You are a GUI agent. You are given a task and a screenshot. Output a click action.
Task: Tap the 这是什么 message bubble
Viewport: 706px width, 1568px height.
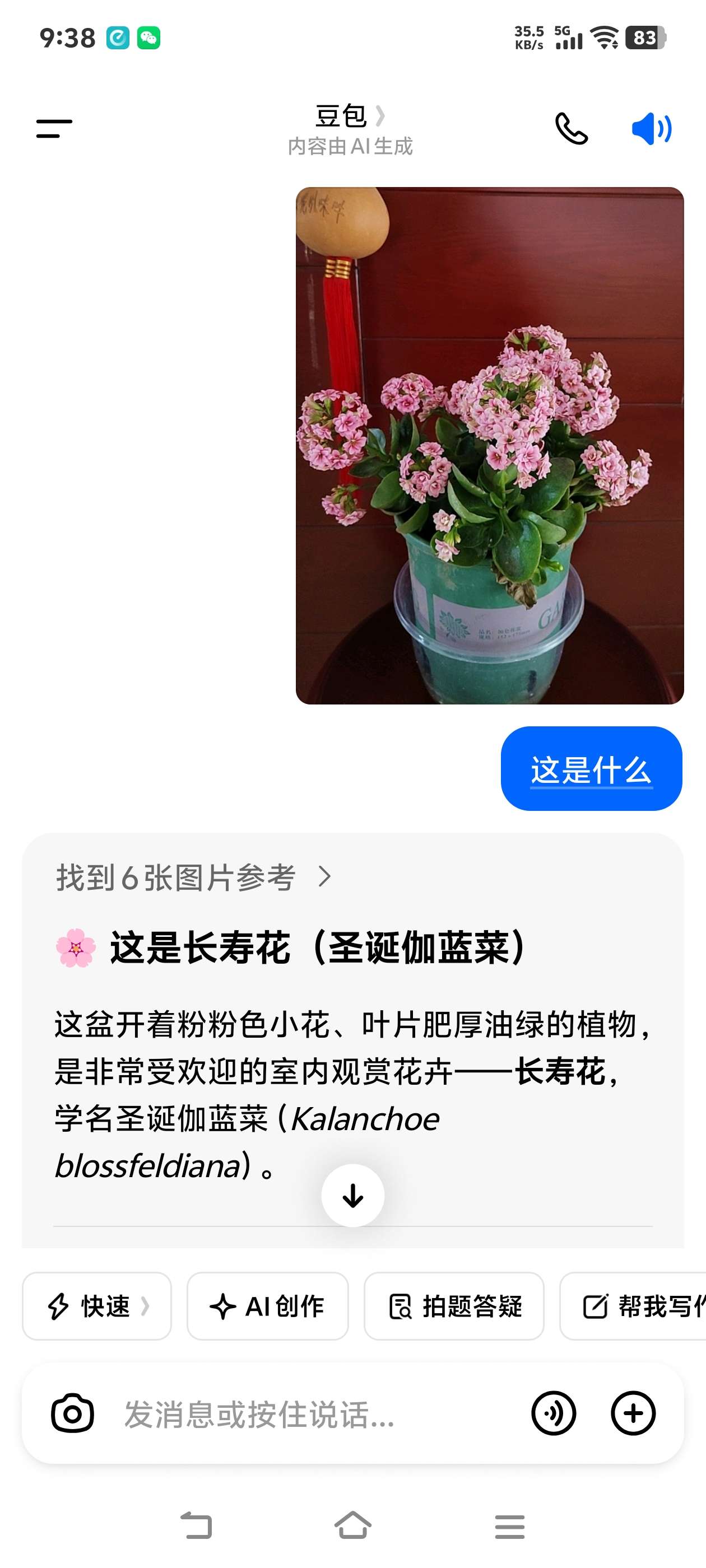[x=589, y=771]
